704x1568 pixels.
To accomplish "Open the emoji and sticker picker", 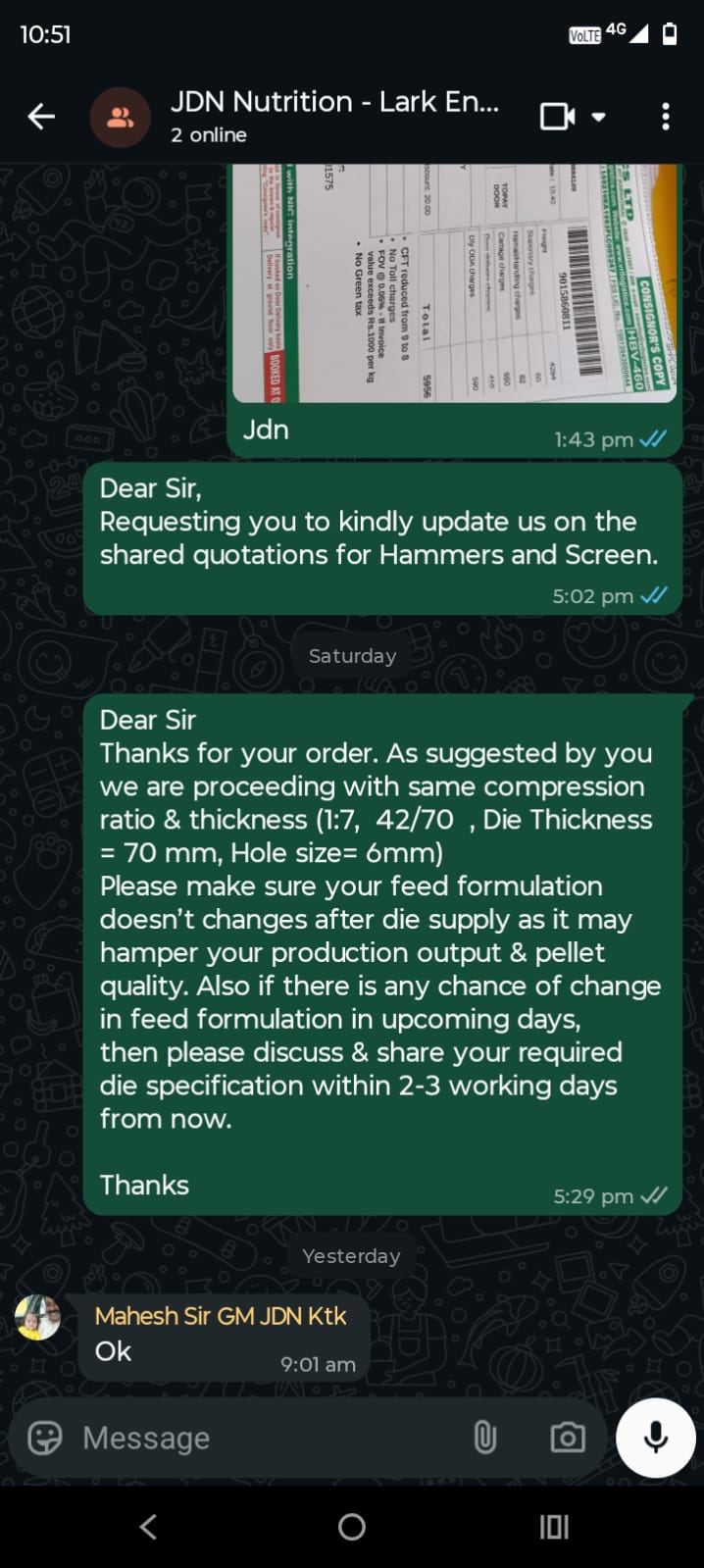I will (45, 1438).
